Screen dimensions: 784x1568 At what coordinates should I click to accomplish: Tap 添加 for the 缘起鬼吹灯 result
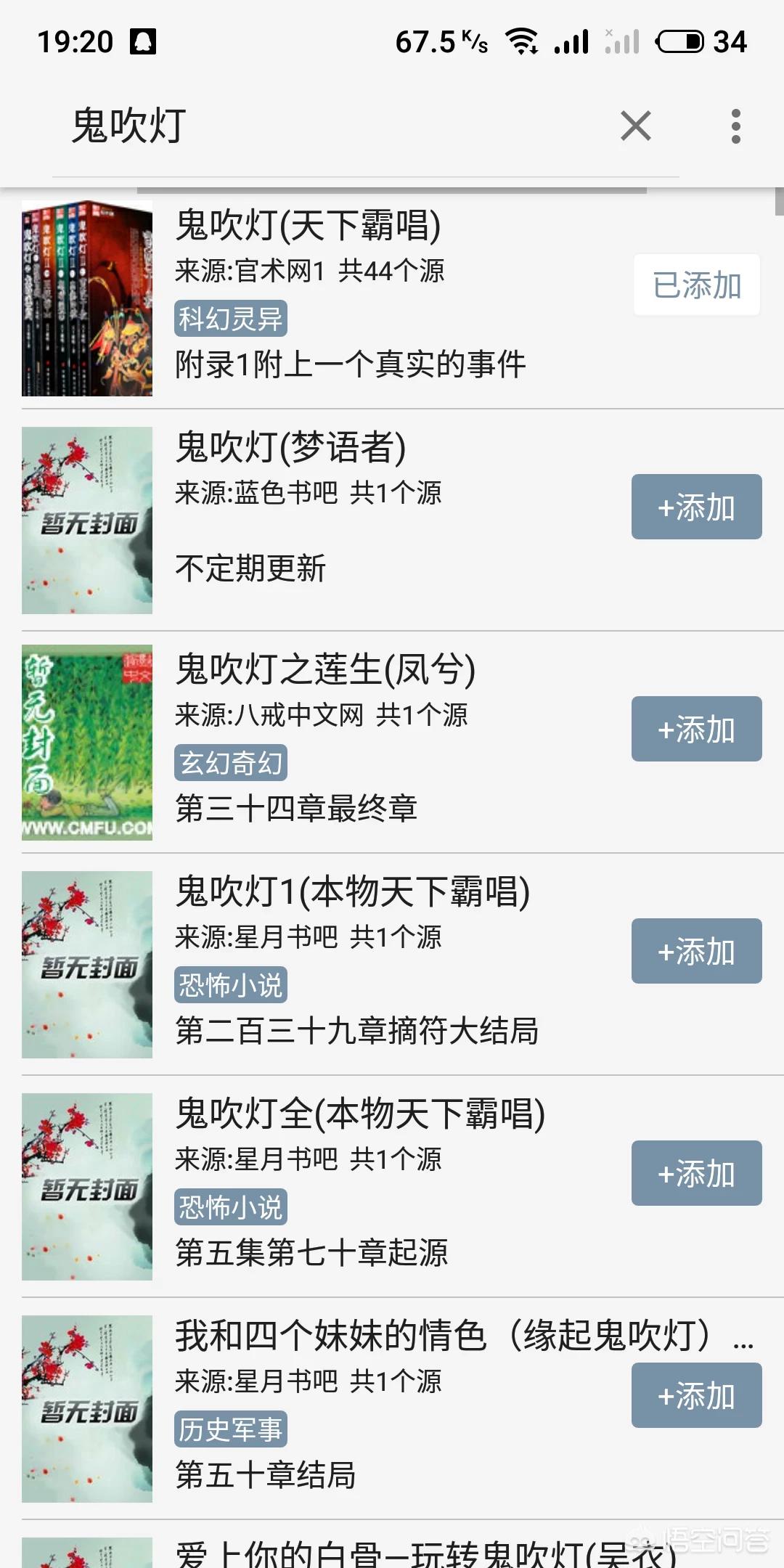696,1395
